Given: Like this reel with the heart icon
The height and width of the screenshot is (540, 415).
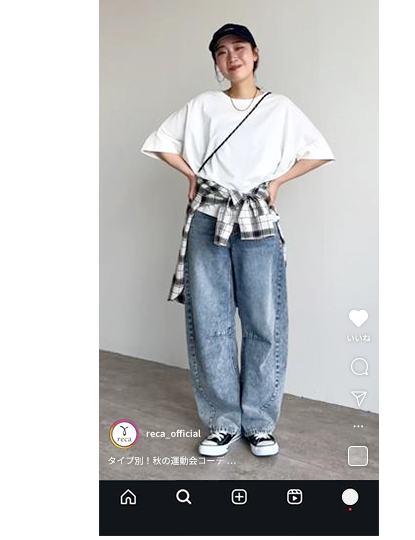Looking at the screenshot, I should (x=358, y=318).
